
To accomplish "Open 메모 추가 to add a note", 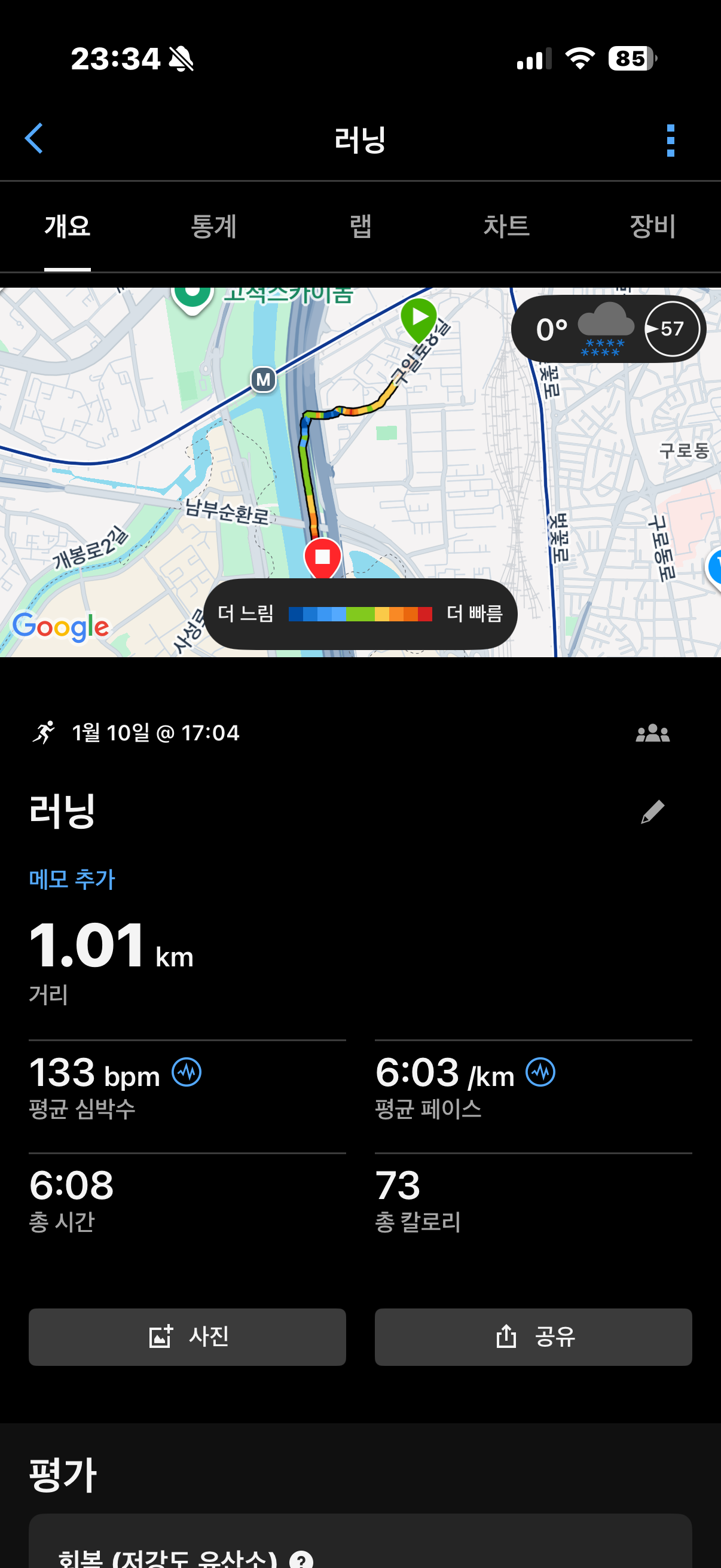I will pos(71,878).
